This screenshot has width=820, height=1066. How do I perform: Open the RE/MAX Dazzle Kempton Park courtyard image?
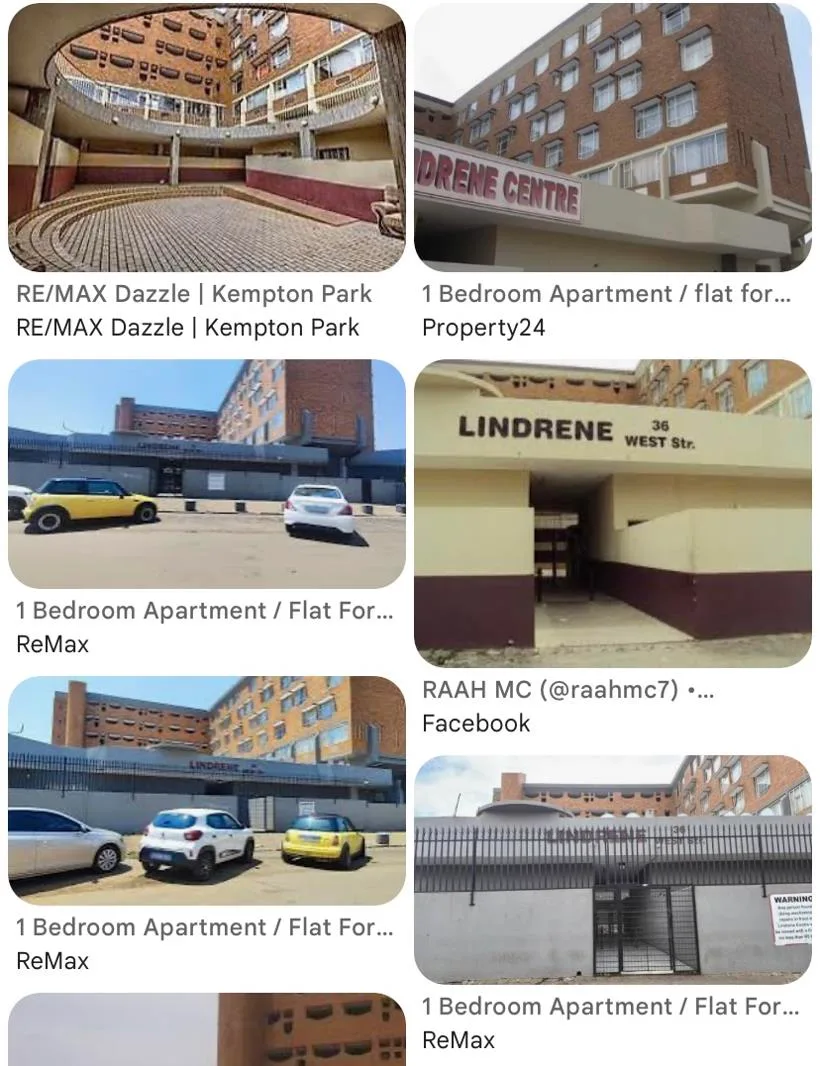207,137
